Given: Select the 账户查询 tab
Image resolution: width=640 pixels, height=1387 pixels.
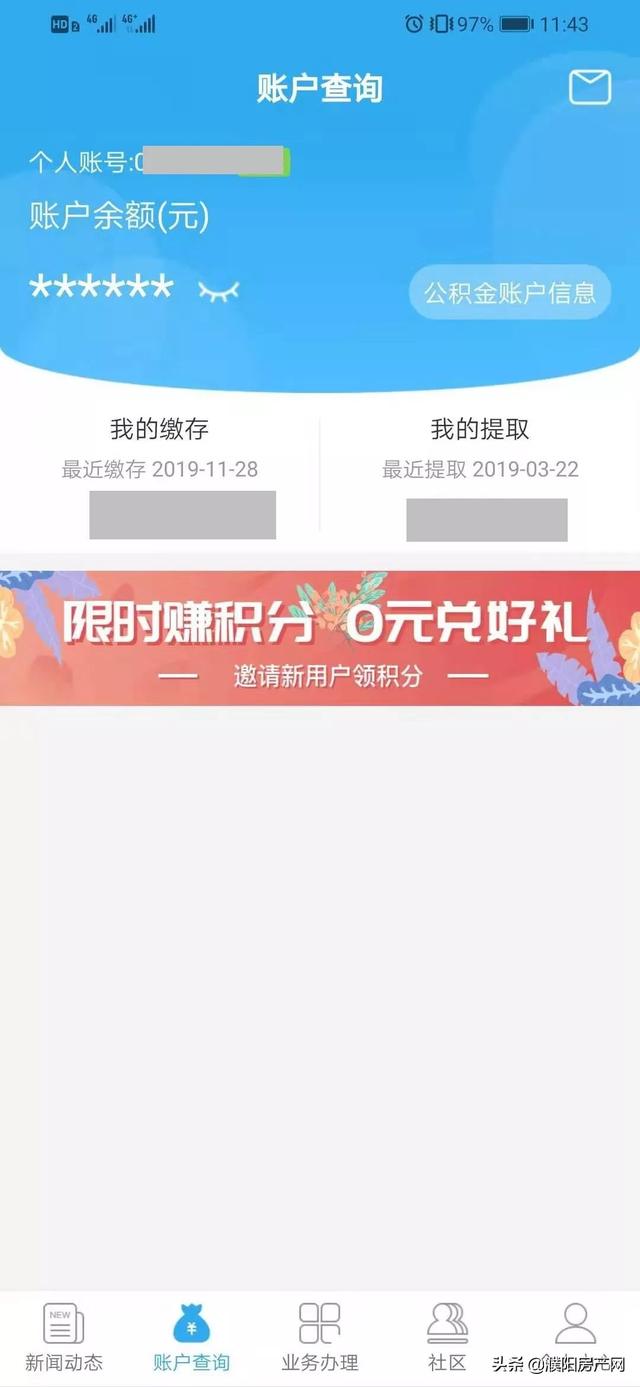Looking at the screenshot, I should (x=191, y=1335).
